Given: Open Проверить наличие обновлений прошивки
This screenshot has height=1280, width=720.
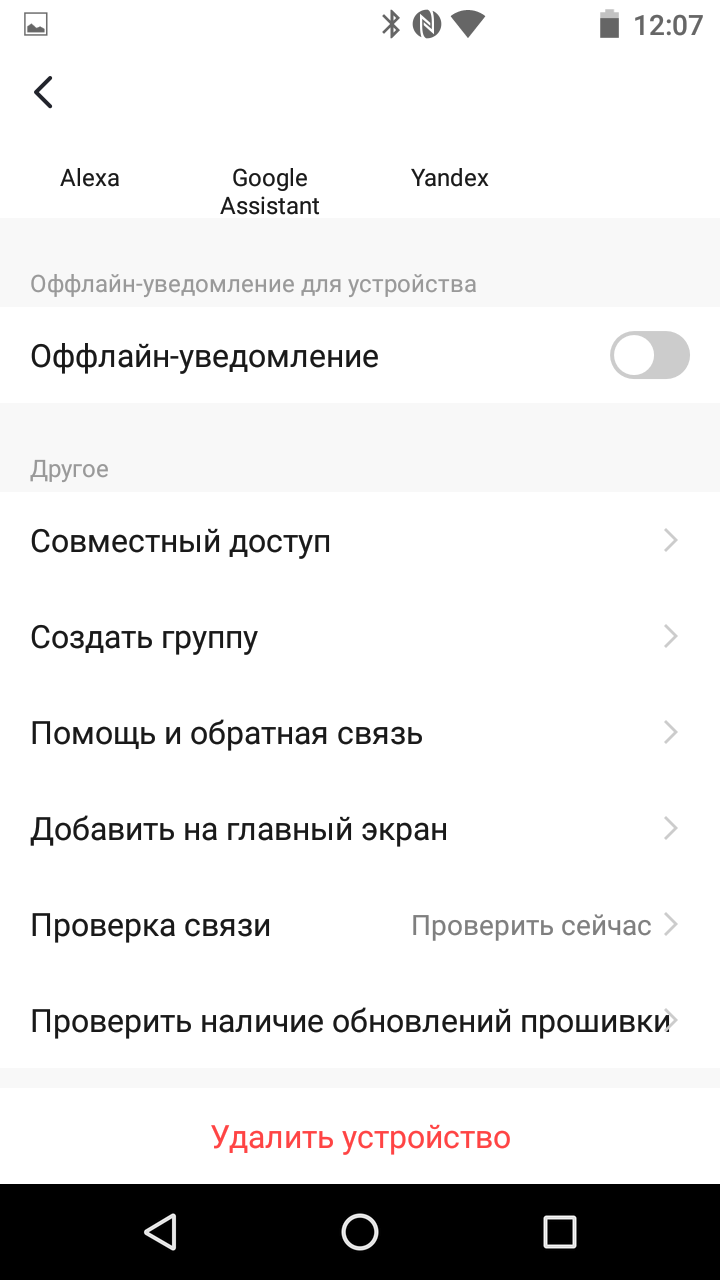Looking at the screenshot, I should [360, 1021].
